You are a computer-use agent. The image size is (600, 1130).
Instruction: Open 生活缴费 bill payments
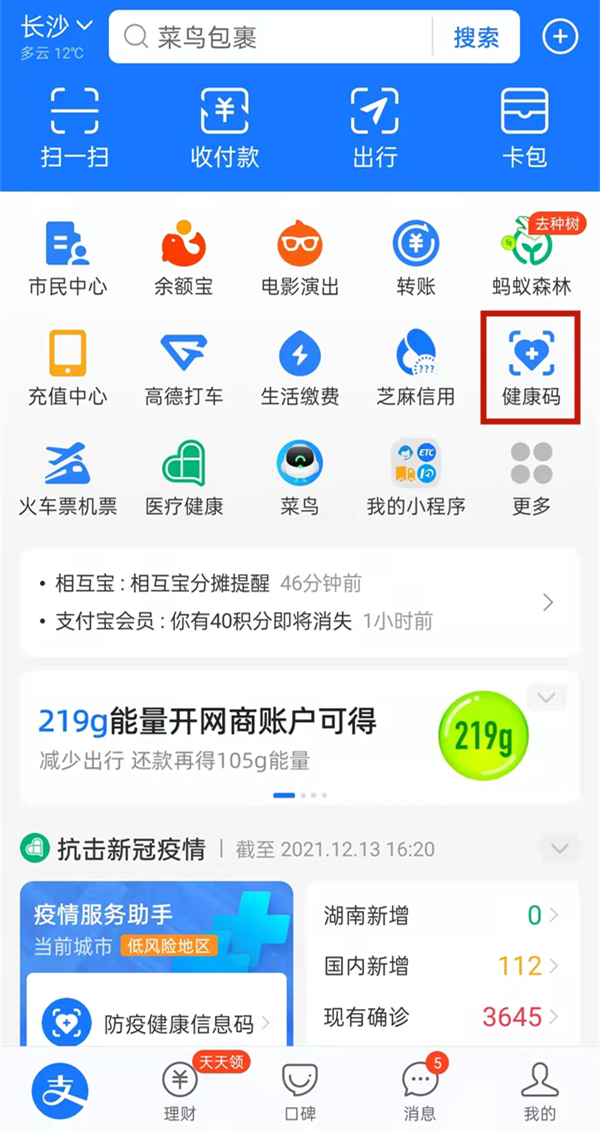pos(300,368)
